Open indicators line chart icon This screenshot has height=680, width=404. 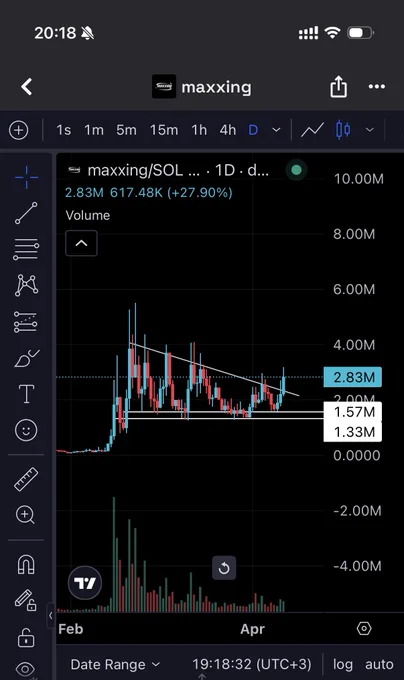pyautogui.click(x=313, y=130)
